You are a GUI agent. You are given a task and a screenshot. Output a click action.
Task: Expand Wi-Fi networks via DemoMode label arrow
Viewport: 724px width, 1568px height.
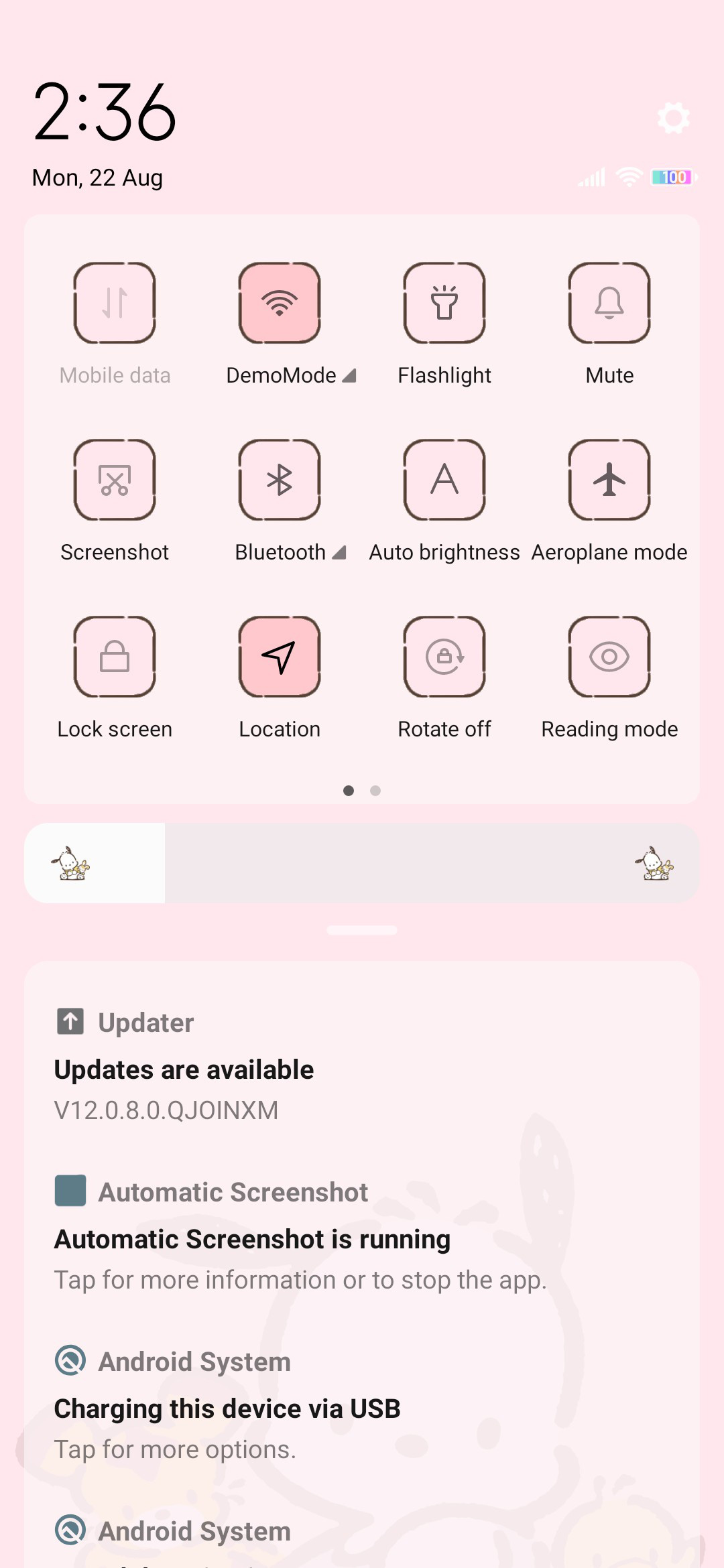pyautogui.click(x=349, y=375)
